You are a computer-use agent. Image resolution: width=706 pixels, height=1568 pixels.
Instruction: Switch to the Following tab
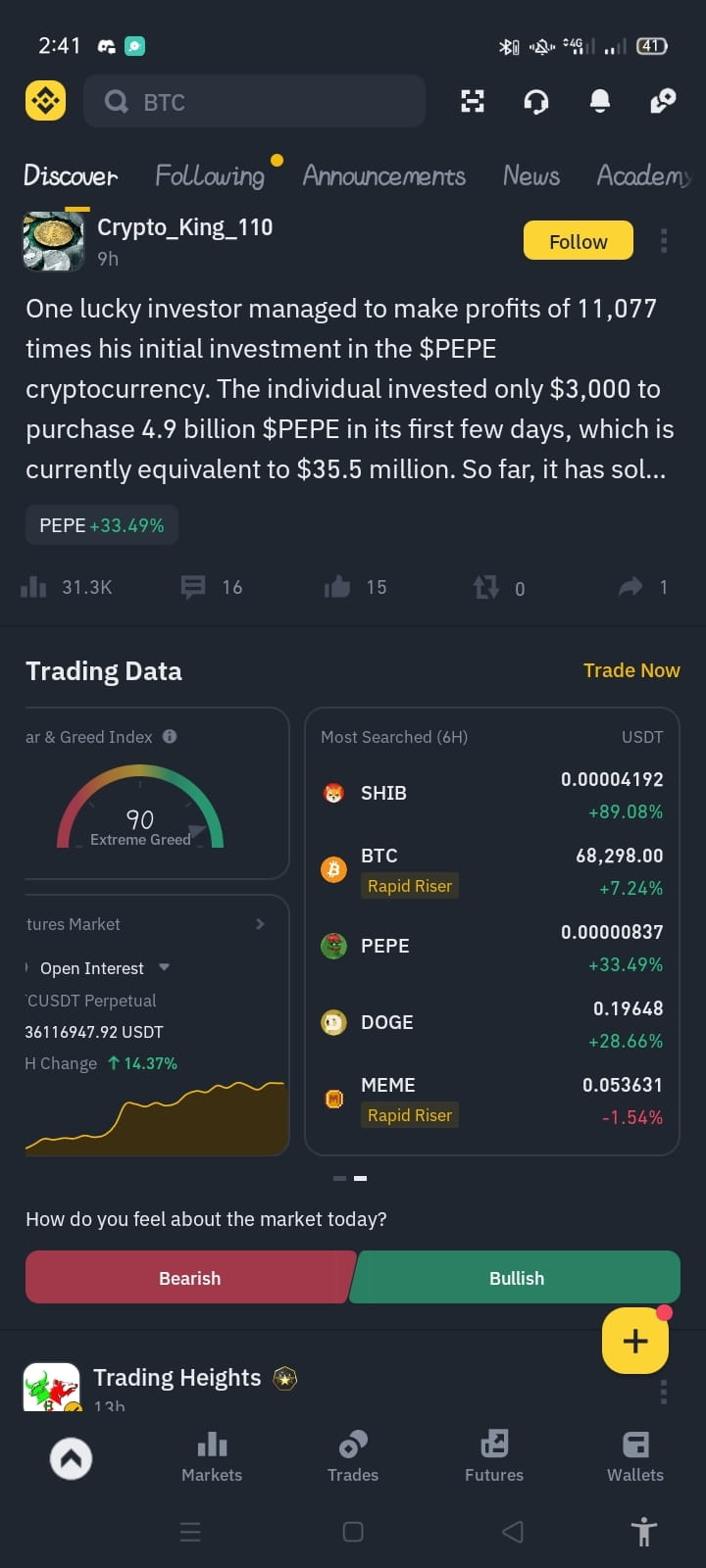coord(209,176)
